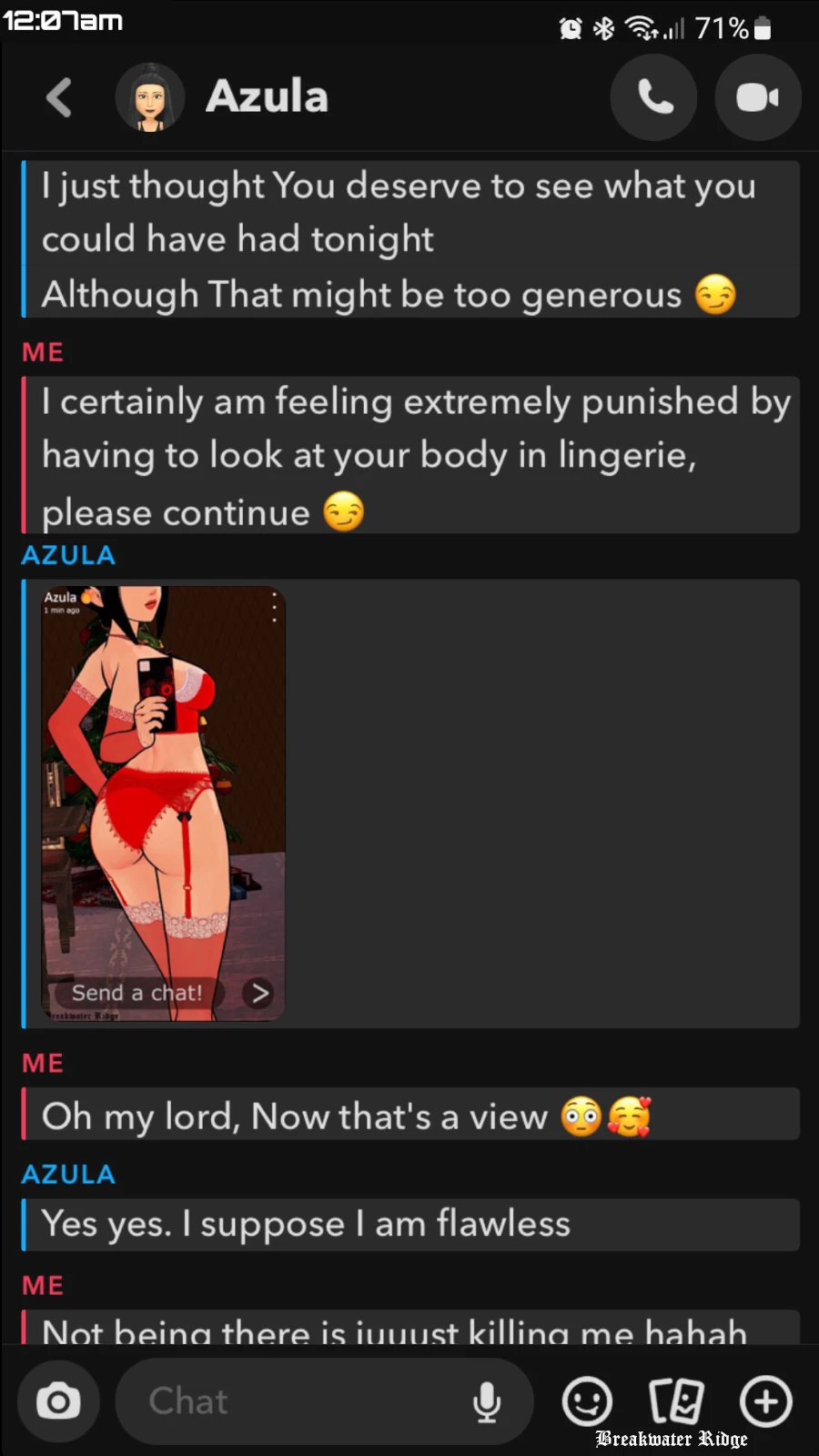Open the stickers cards icon
This screenshot has width=819, height=1456.
click(675, 1401)
